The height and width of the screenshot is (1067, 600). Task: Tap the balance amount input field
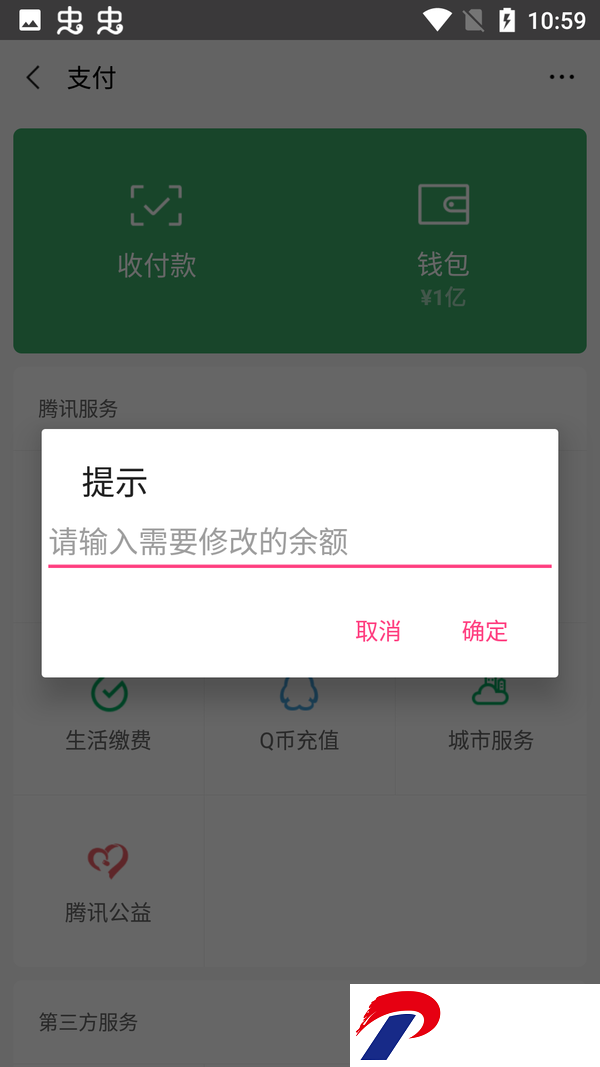[x=299, y=543]
